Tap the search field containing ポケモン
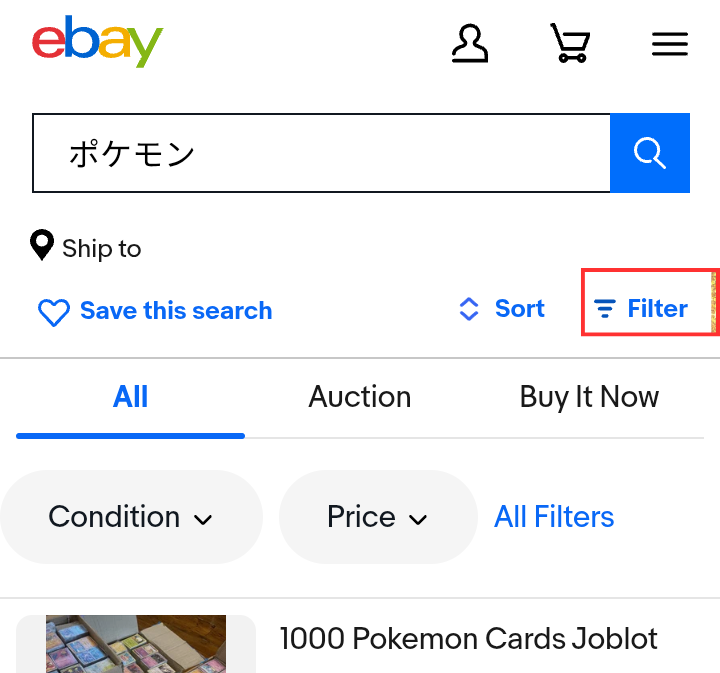720x673 pixels. pyautogui.click(x=320, y=153)
